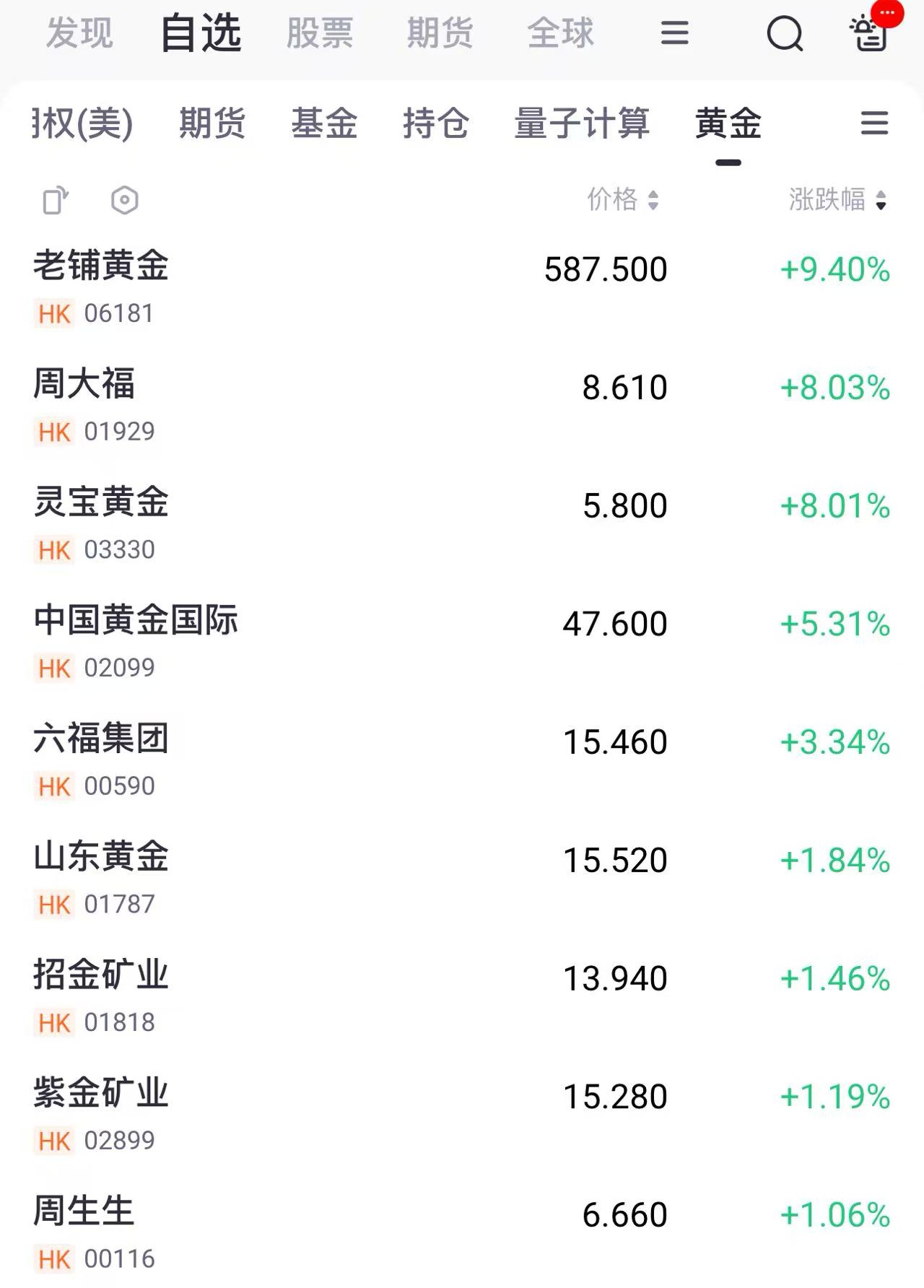View 中国黄金国际 stock quote
Screen dimensions: 924x1288
136,620
